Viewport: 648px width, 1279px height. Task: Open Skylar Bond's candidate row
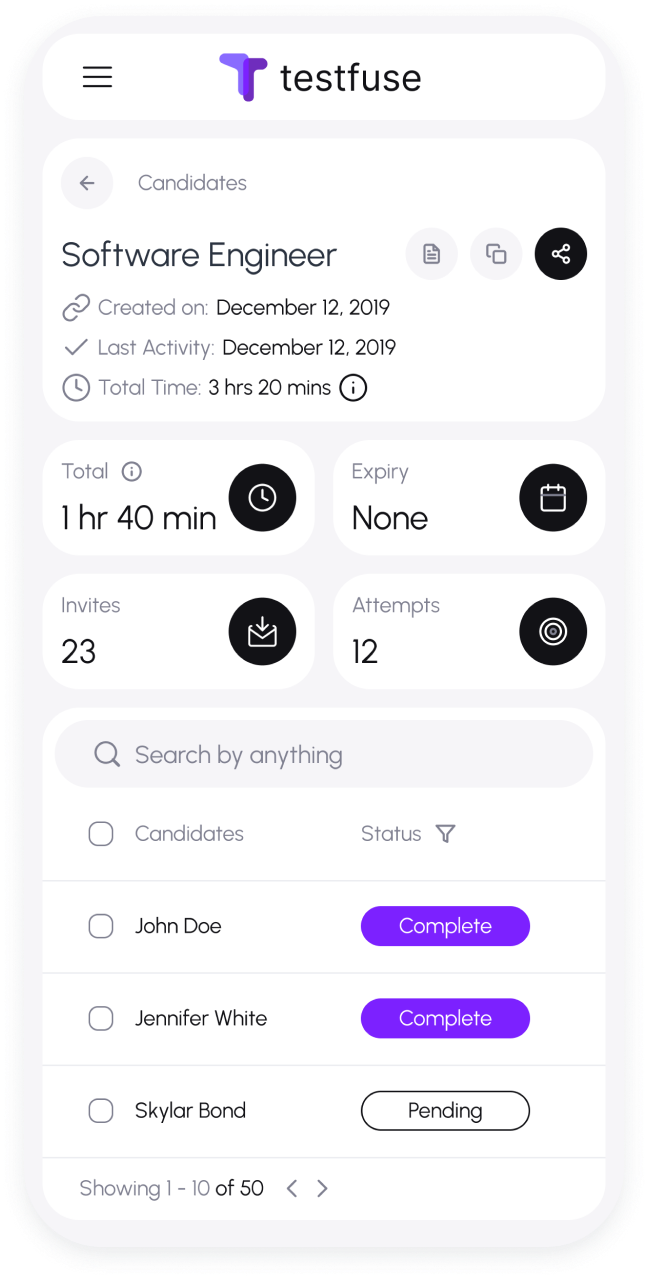tap(190, 1110)
